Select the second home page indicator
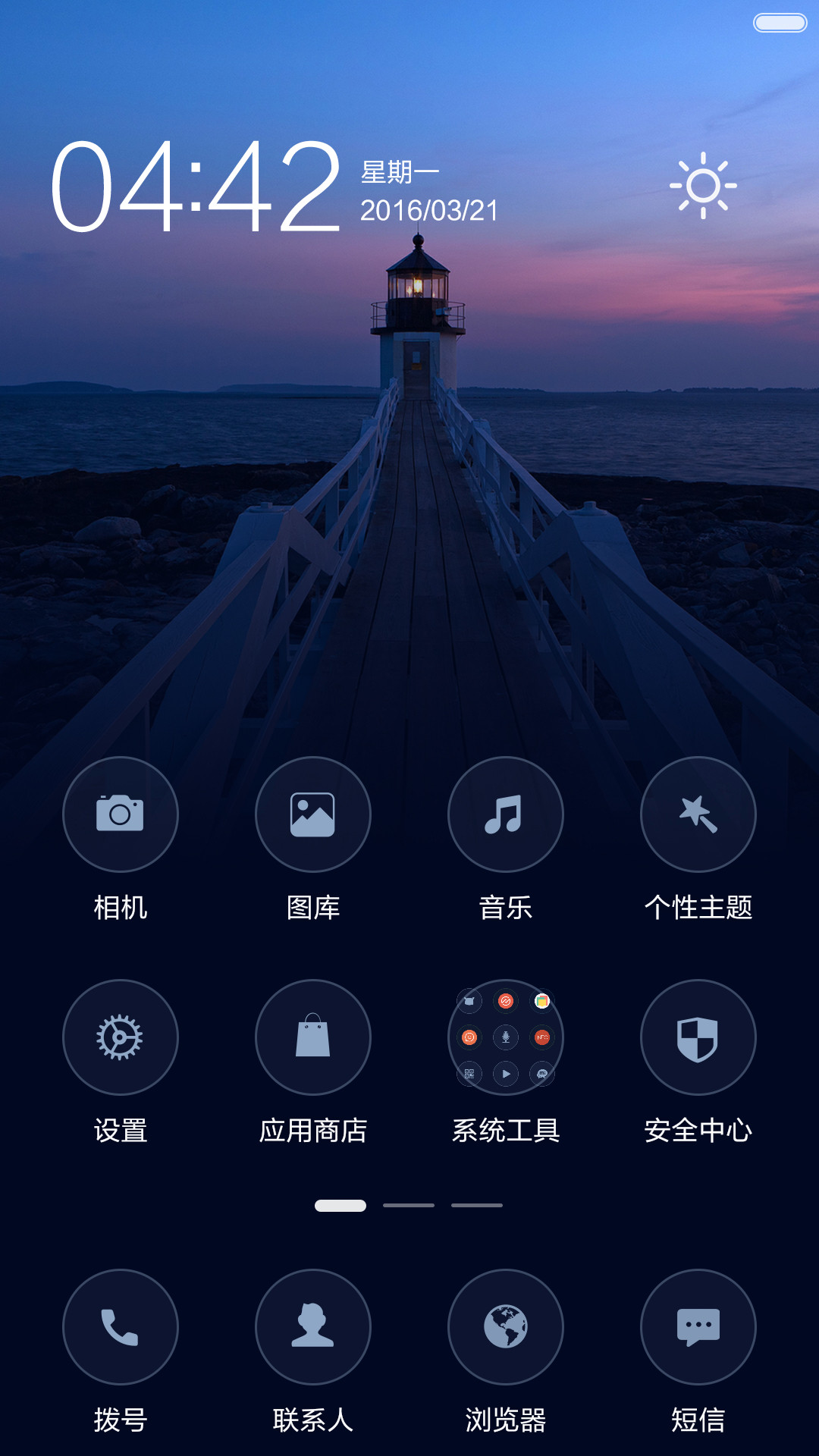The height and width of the screenshot is (1456, 819). (x=409, y=1205)
